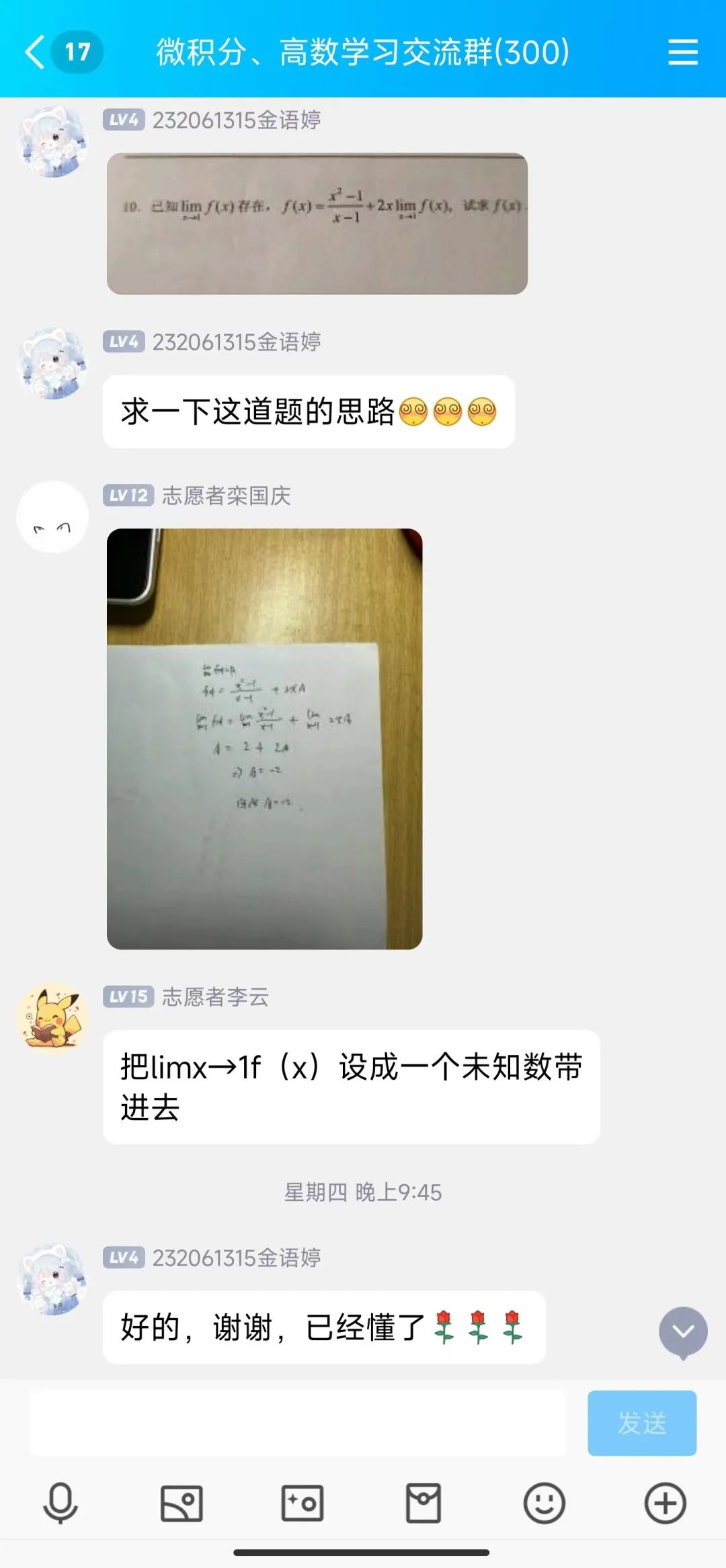Open the red packet option
This screenshot has width=726, height=1568.
coord(424,1503)
